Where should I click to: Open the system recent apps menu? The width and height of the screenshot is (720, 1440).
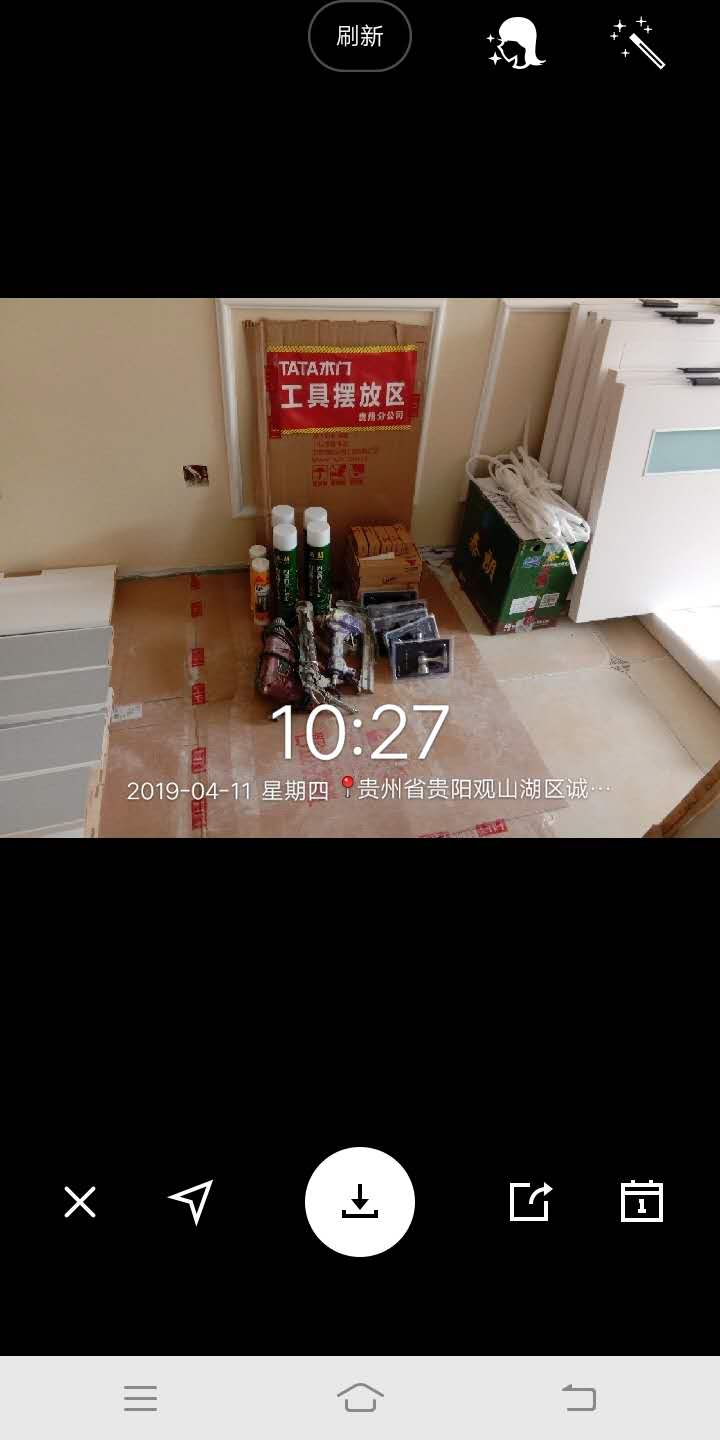(141, 1397)
